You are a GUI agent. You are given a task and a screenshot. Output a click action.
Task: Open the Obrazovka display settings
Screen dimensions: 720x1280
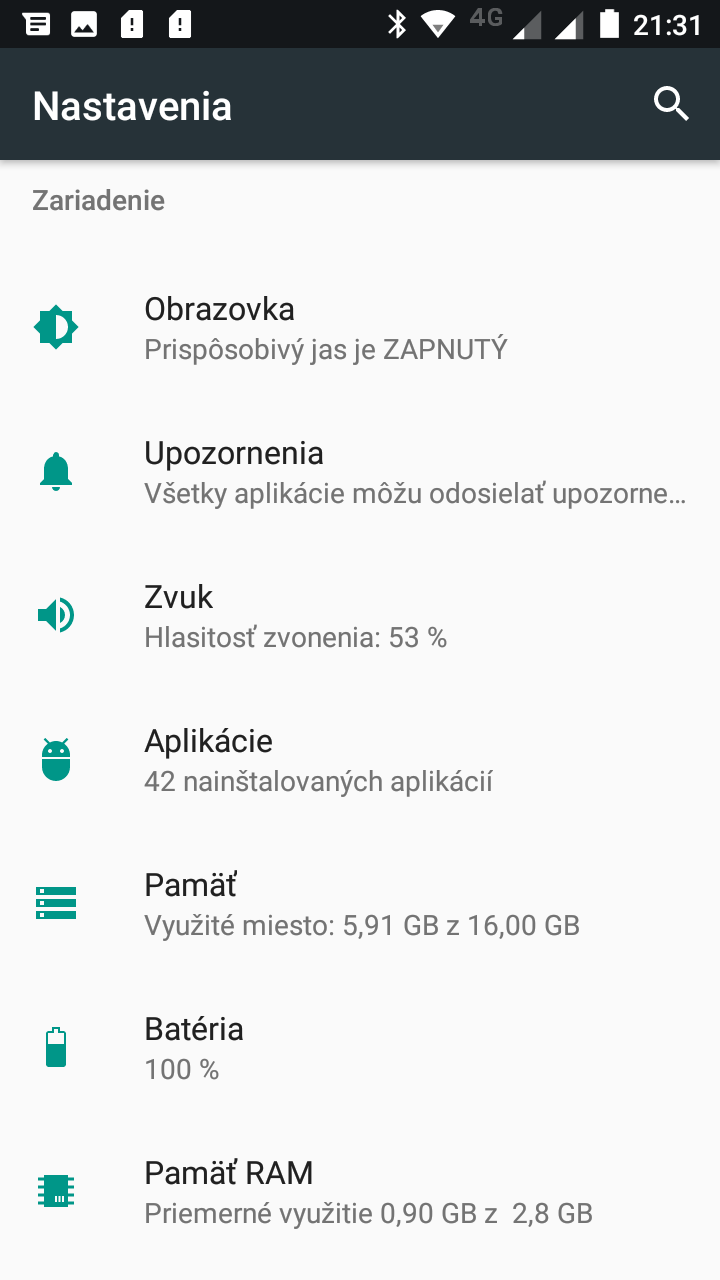[360, 328]
